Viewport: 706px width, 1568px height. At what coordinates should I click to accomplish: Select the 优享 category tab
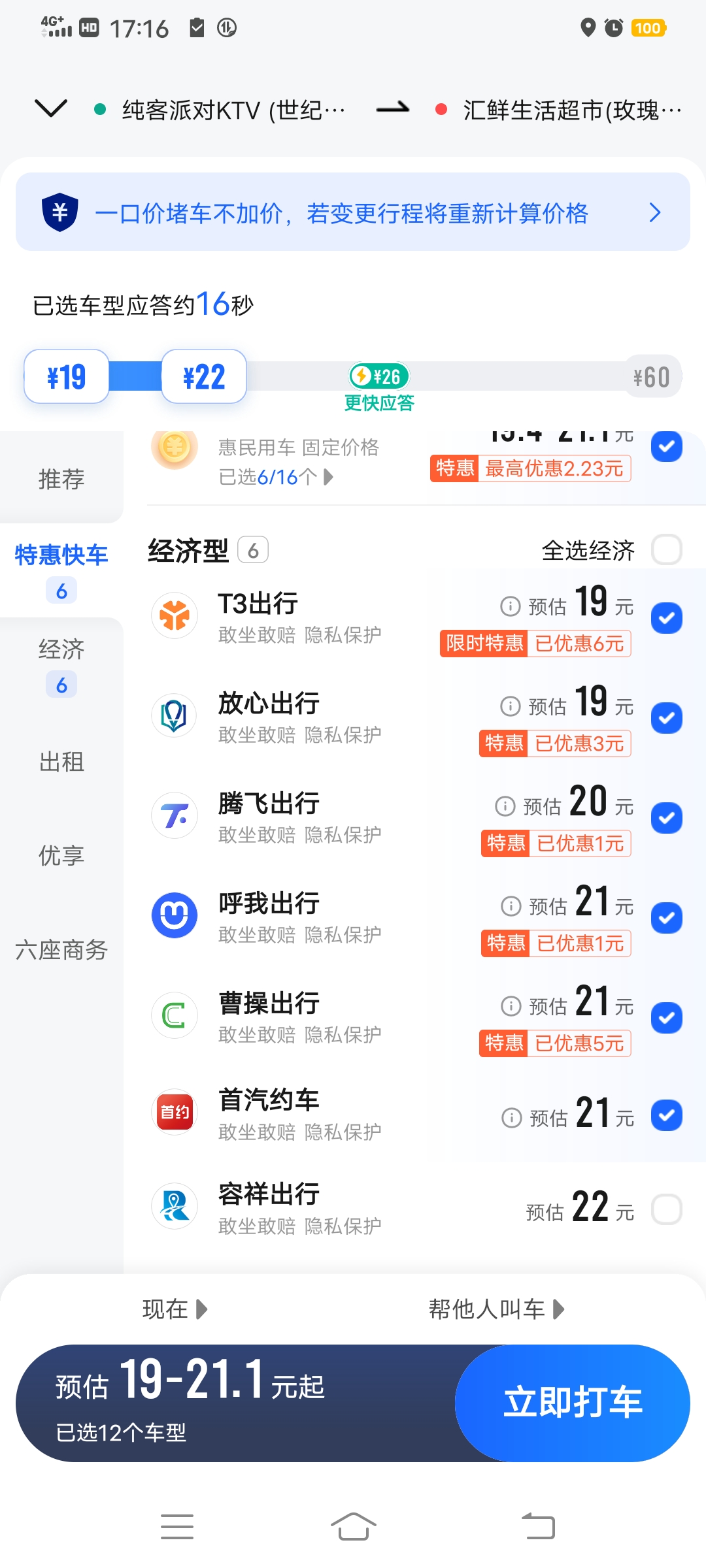[61, 855]
